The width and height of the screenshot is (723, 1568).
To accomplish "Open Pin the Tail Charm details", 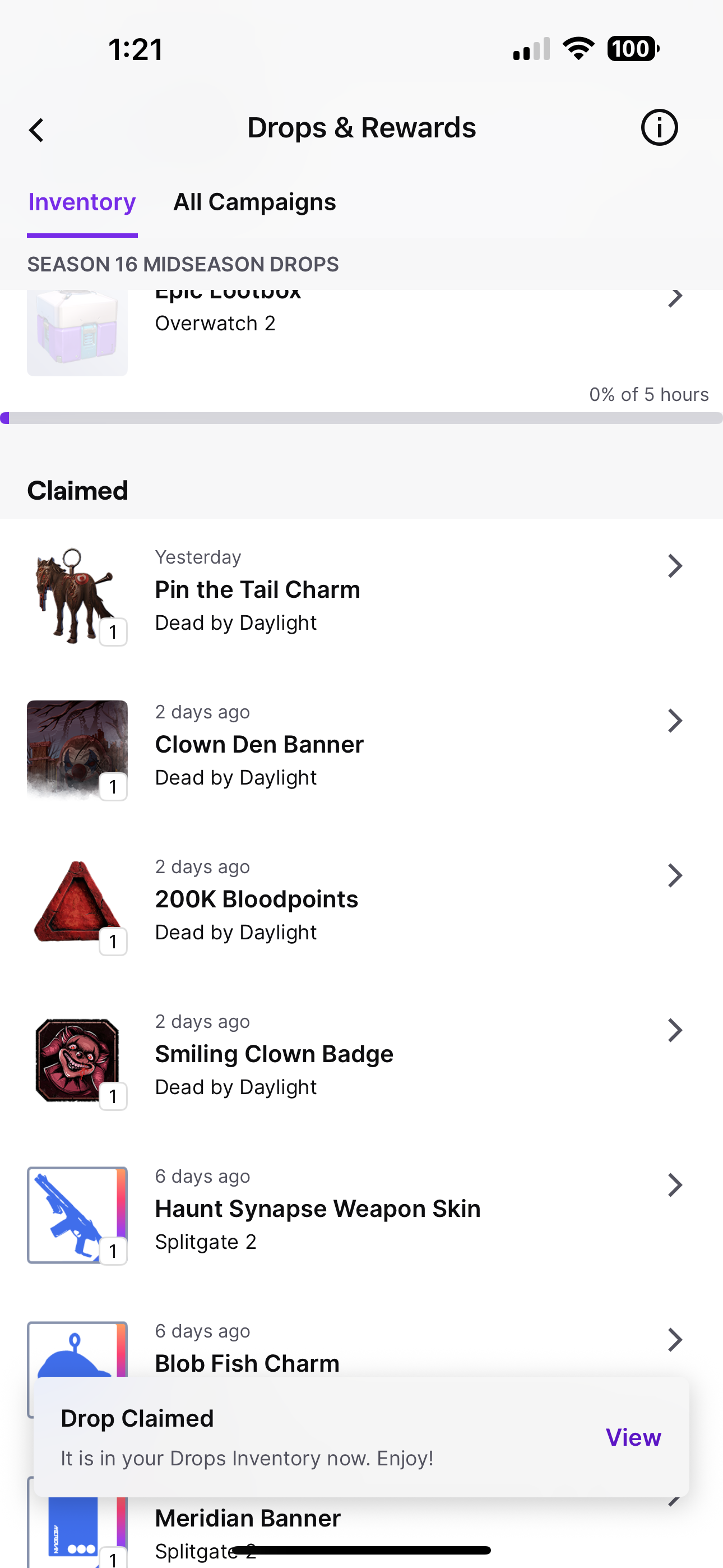I will [x=360, y=591].
